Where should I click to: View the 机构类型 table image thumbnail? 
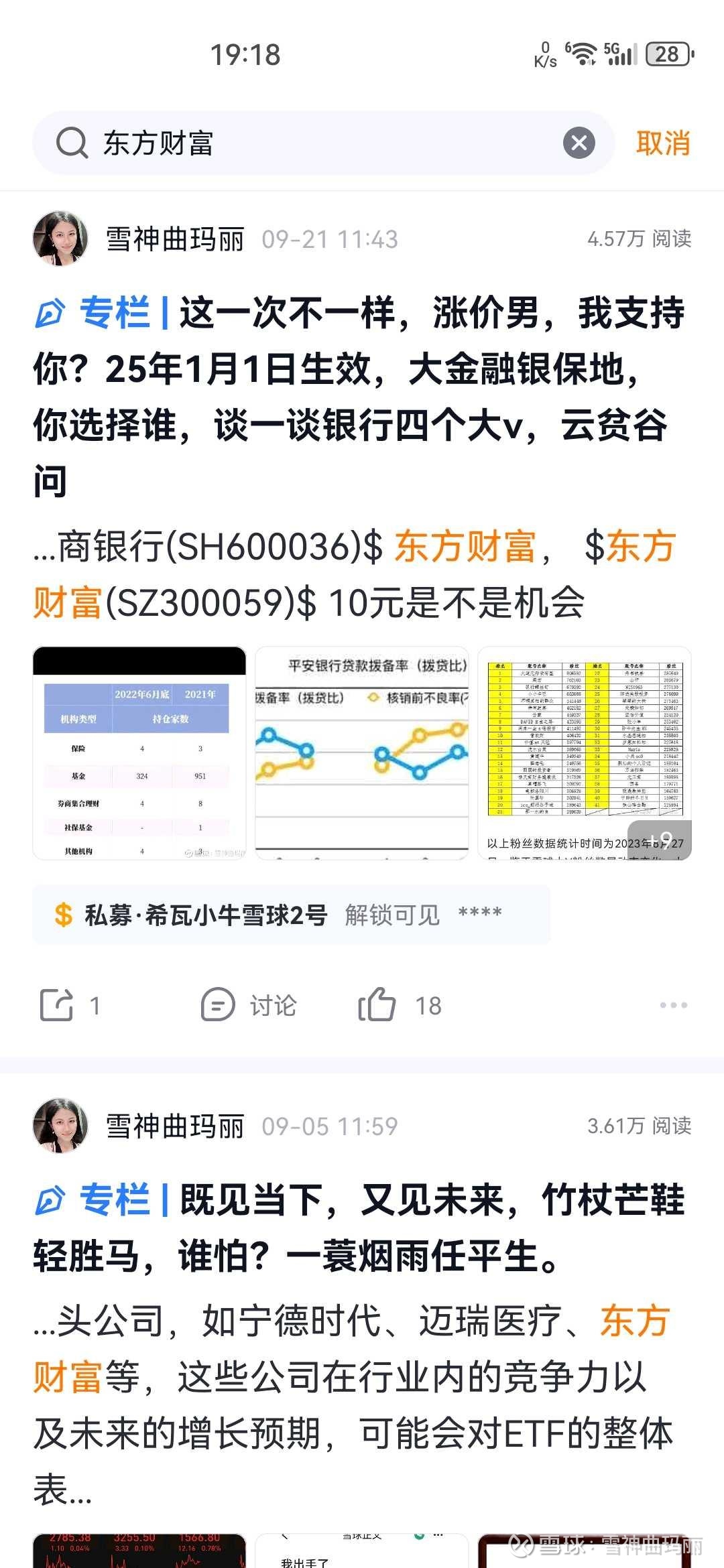(x=139, y=753)
